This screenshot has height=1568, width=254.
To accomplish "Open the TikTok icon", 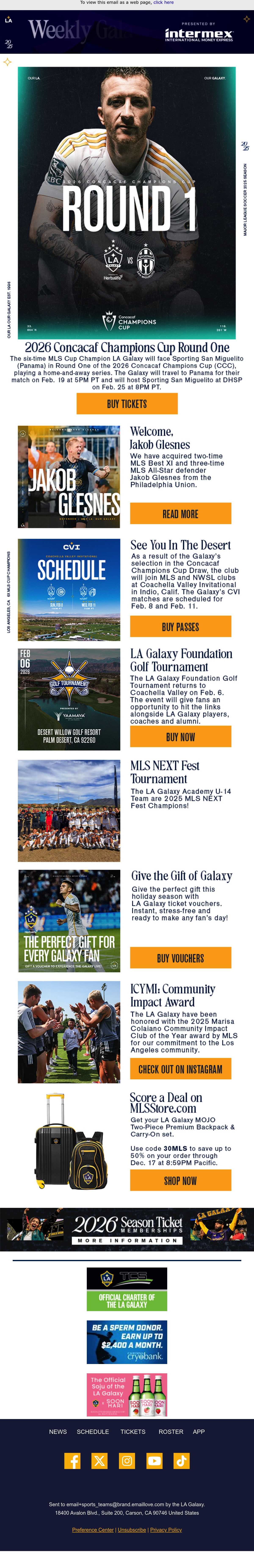I will [182, 1461].
